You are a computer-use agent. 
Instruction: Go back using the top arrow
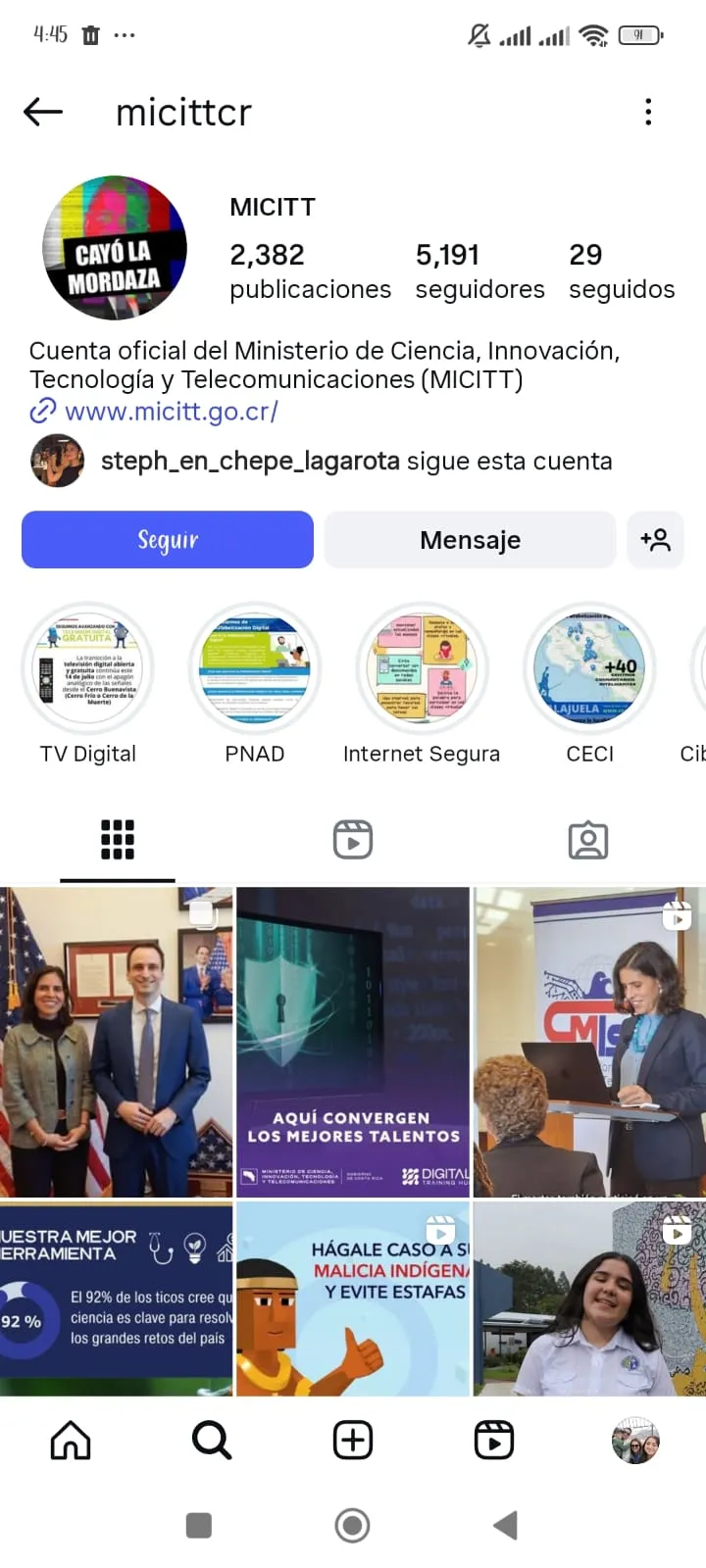tap(43, 112)
